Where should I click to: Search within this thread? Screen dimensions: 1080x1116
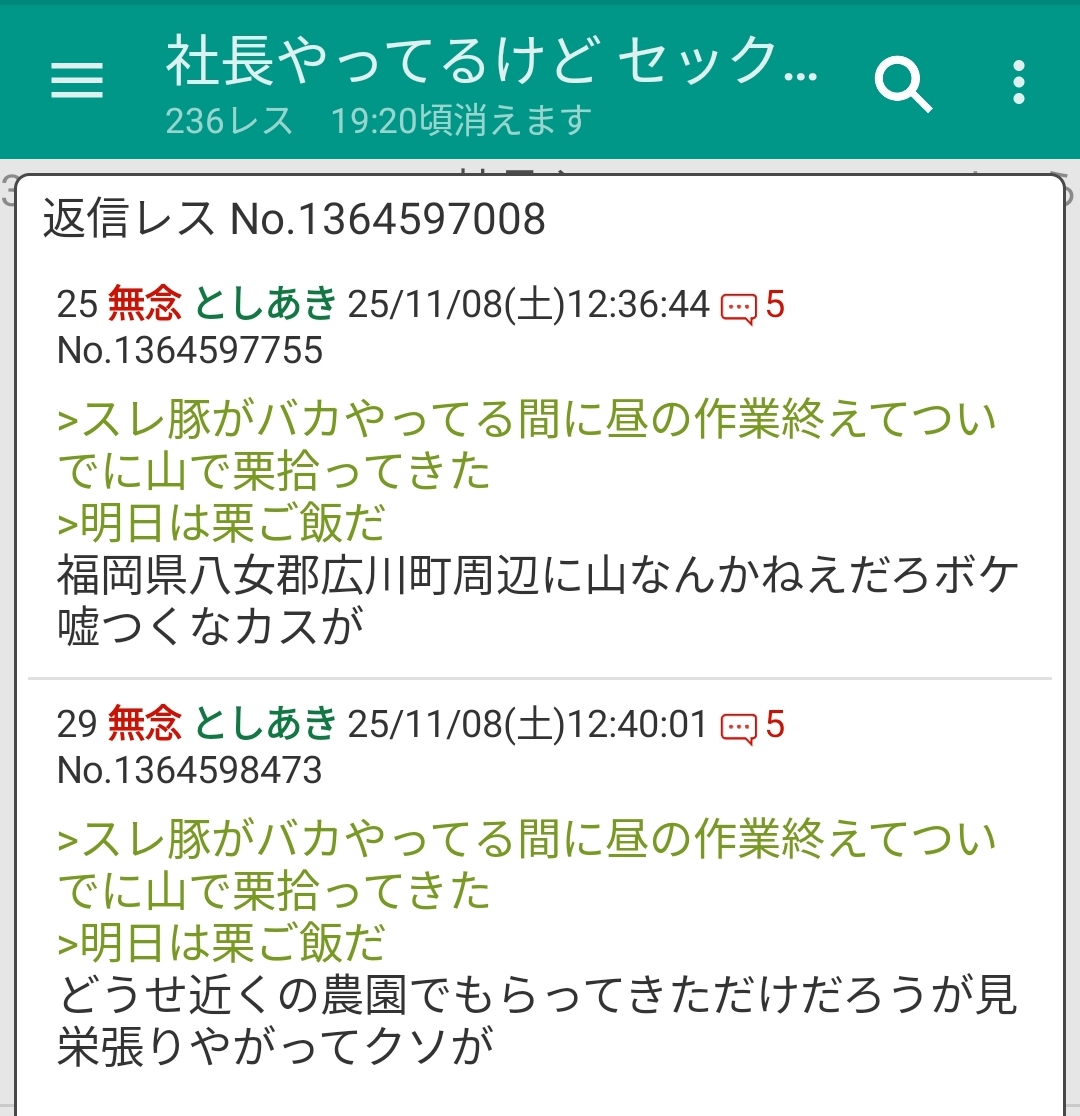pos(903,83)
